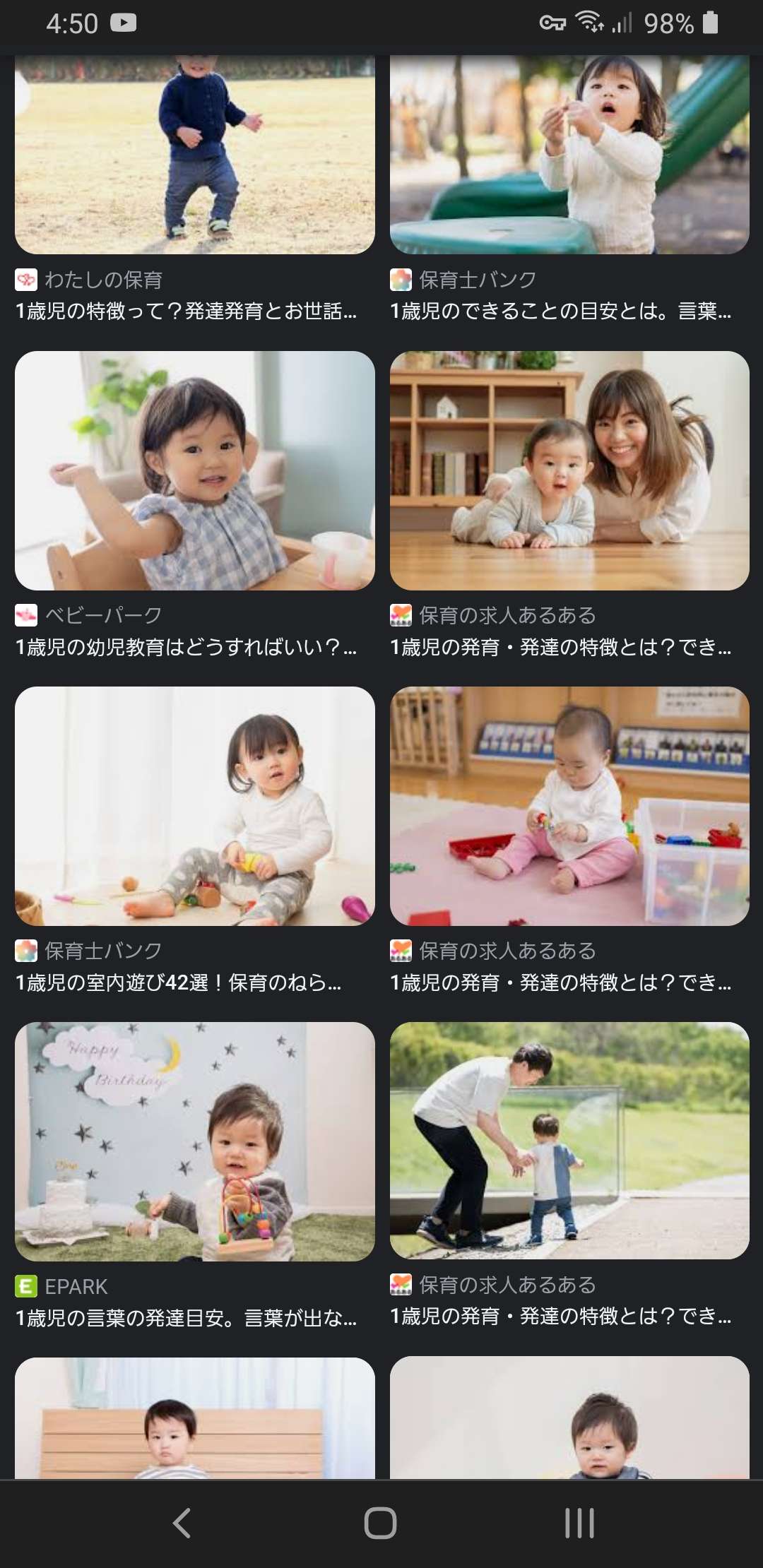
Task: Open 保育士バンク indoor play 42選 image
Action: click(x=194, y=806)
